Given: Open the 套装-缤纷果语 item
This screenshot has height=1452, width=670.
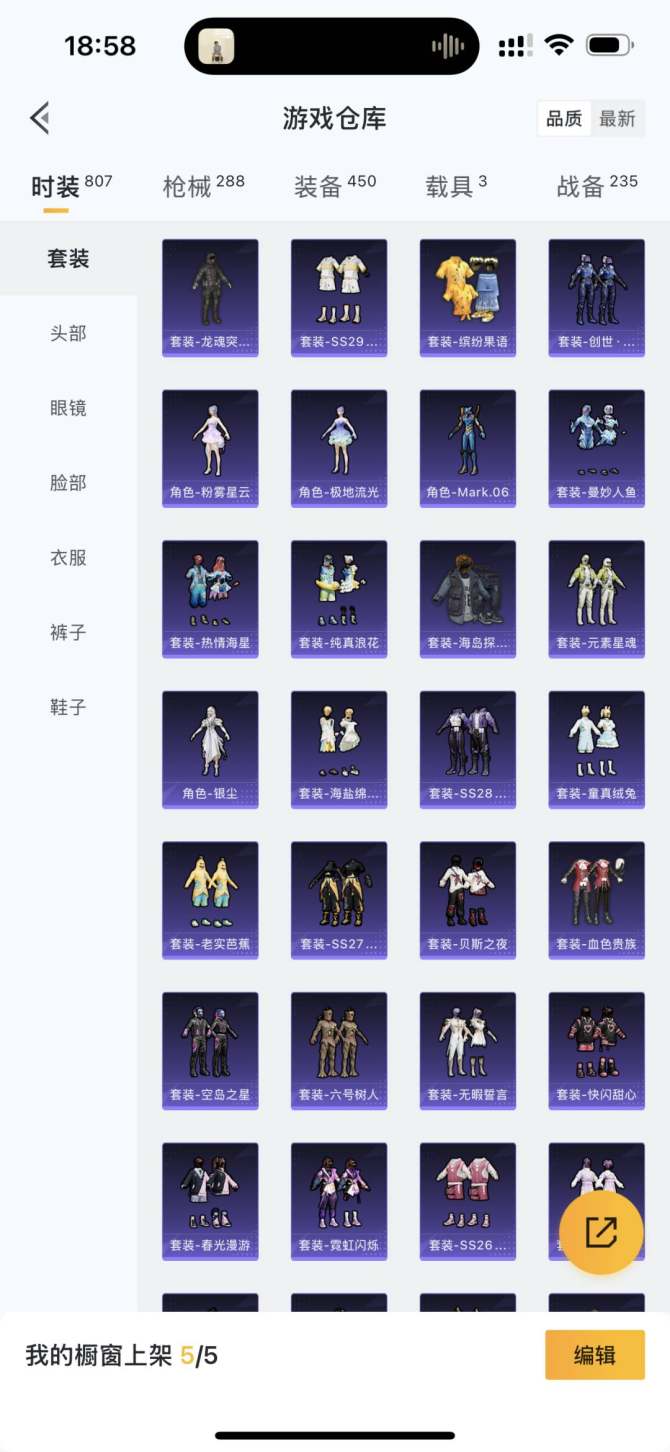Looking at the screenshot, I should point(468,297).
